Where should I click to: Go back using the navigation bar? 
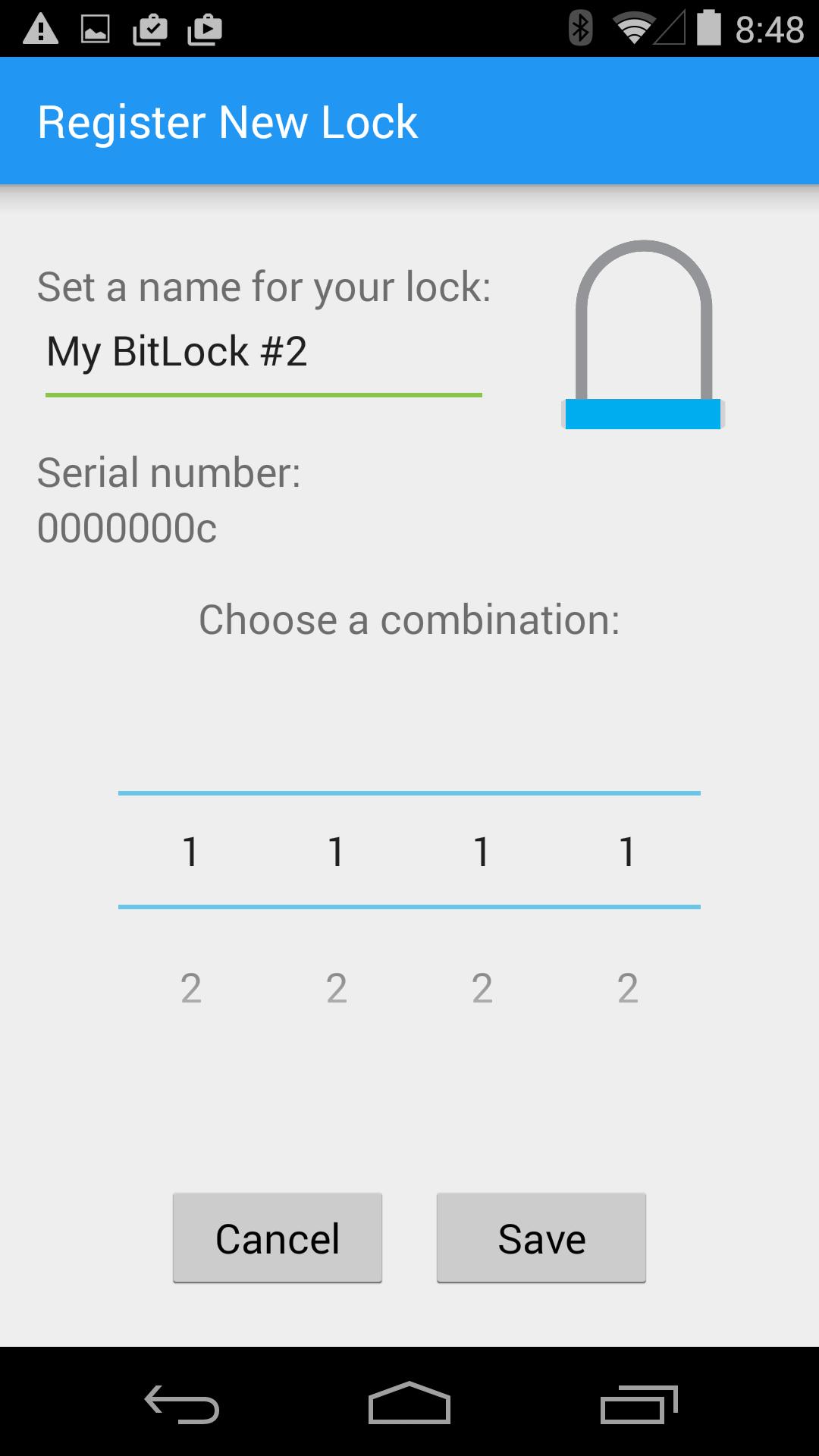point(182,1404)
